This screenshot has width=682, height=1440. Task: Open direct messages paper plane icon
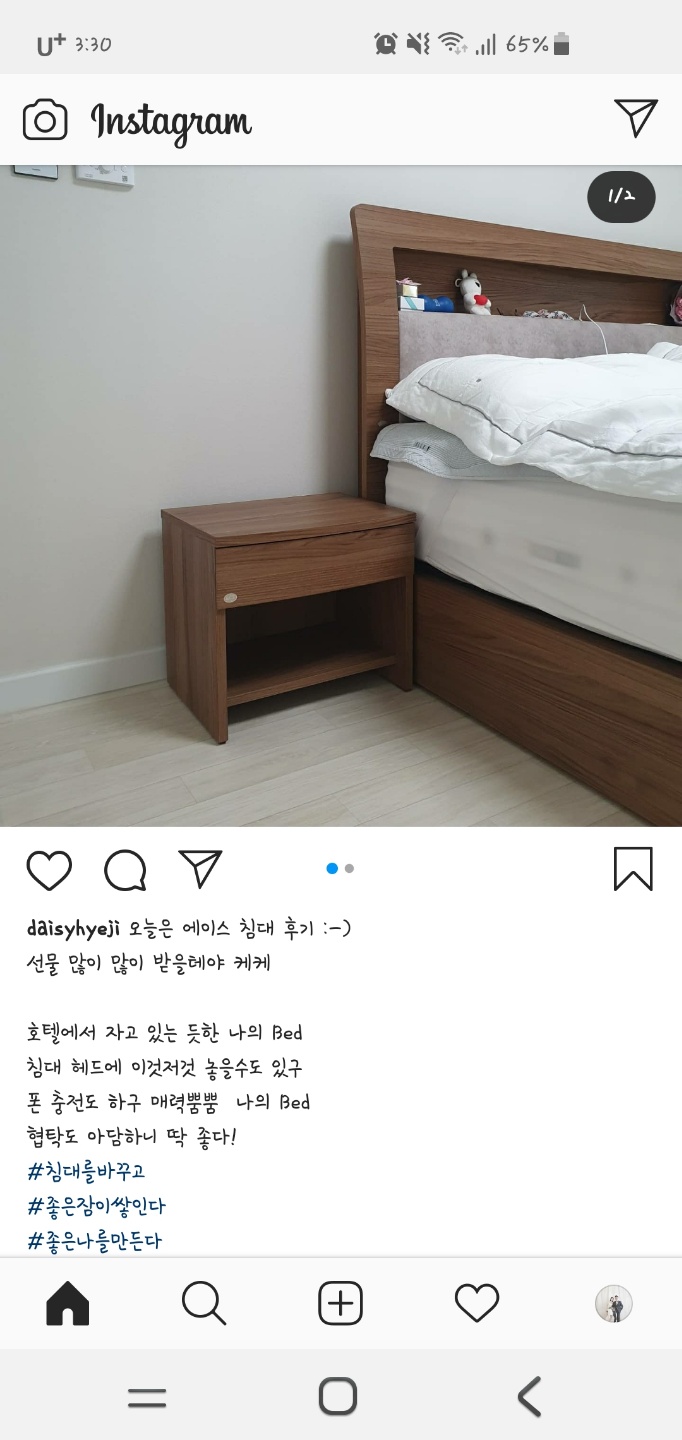[636, 119]
